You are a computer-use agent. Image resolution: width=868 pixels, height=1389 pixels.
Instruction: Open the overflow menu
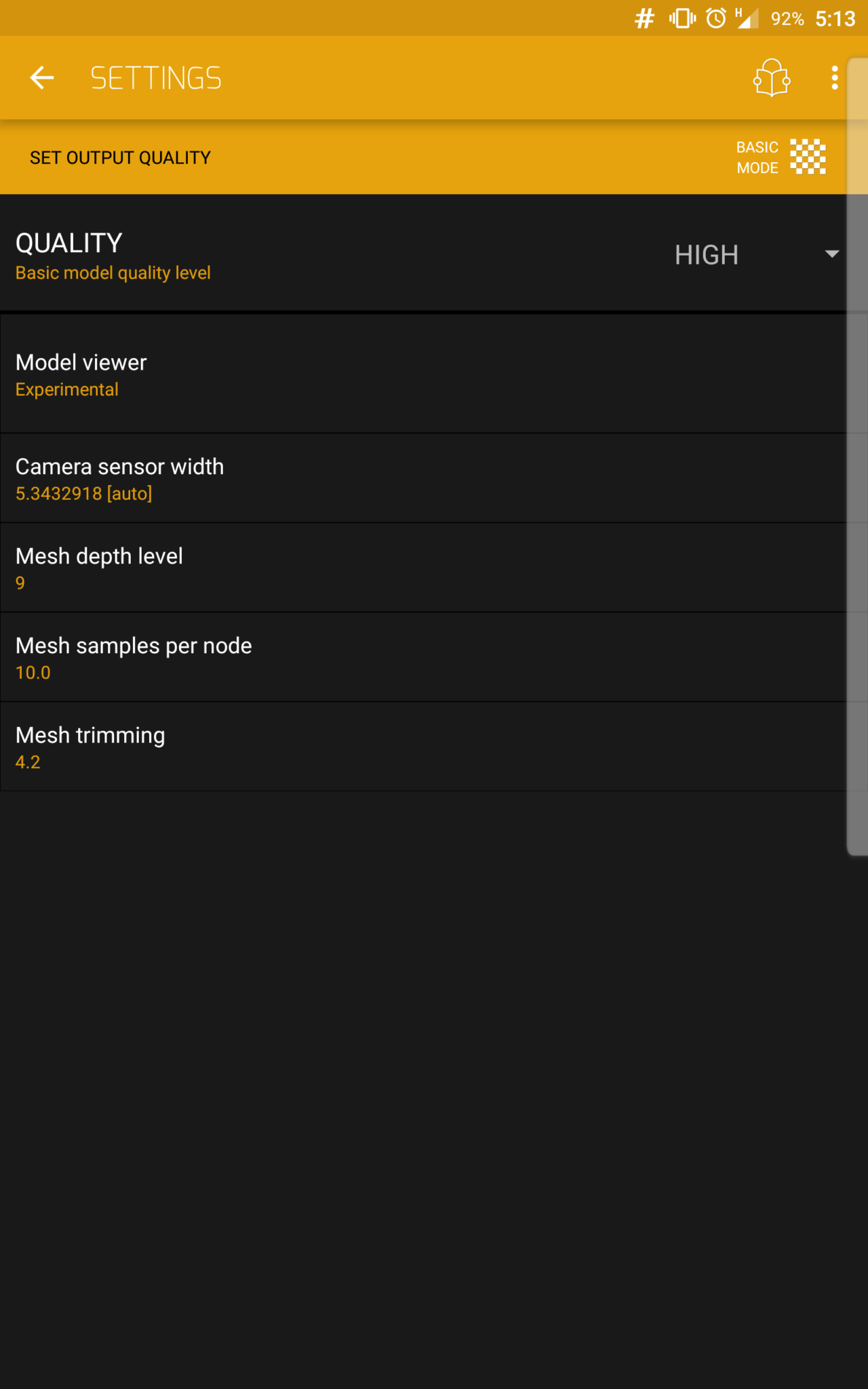[835, 78]
